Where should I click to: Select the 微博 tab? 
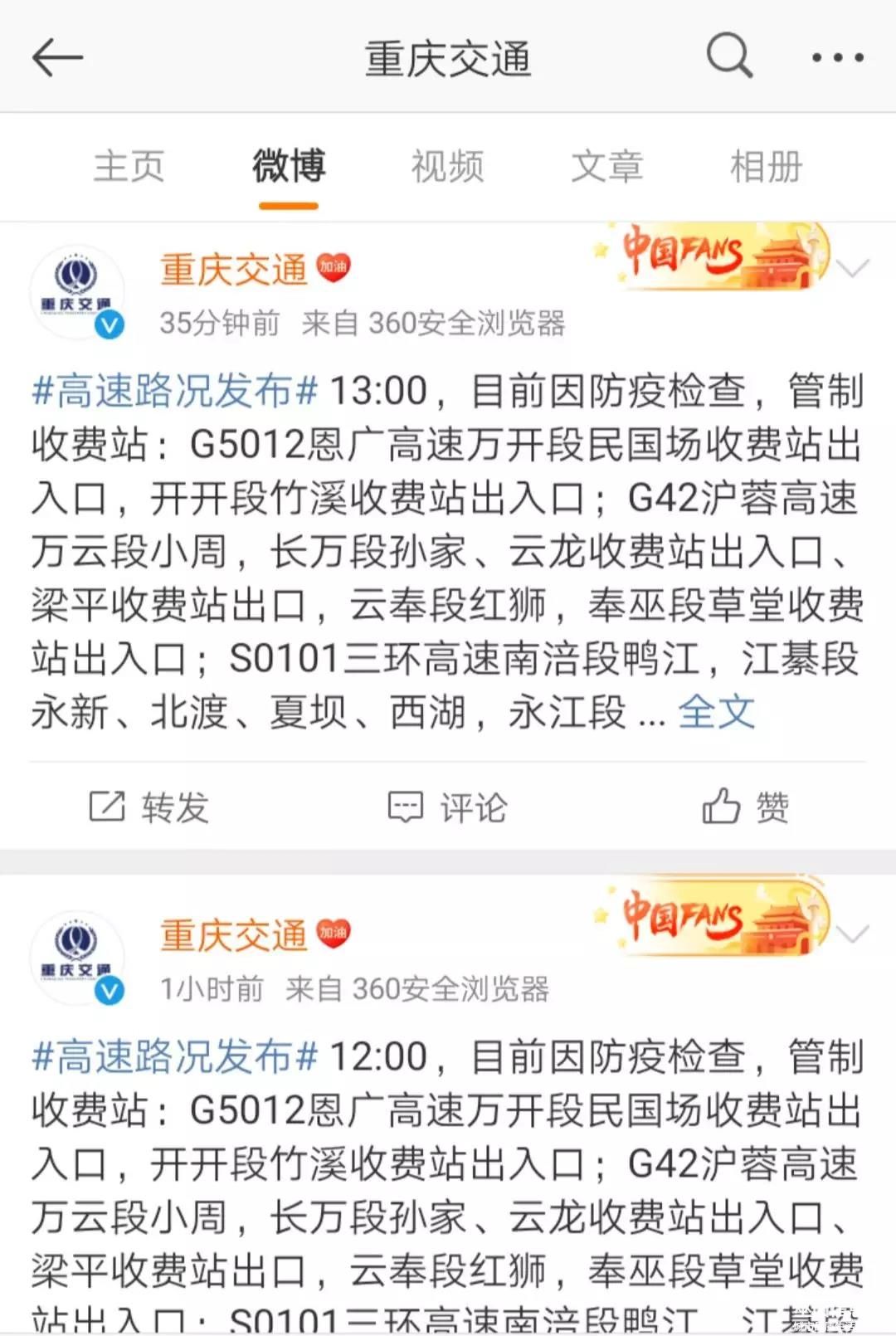pyautogui.click(x=289, y=167)
